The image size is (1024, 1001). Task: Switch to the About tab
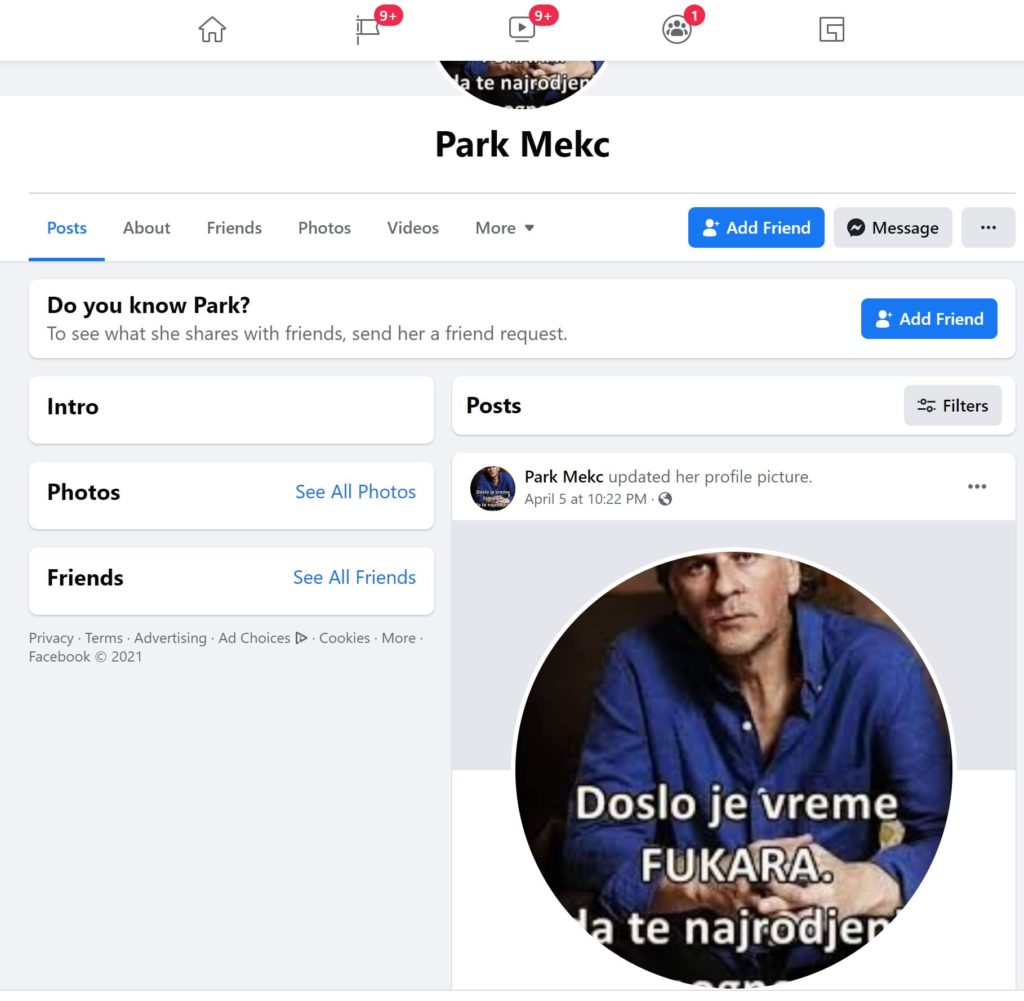point(146,228)
